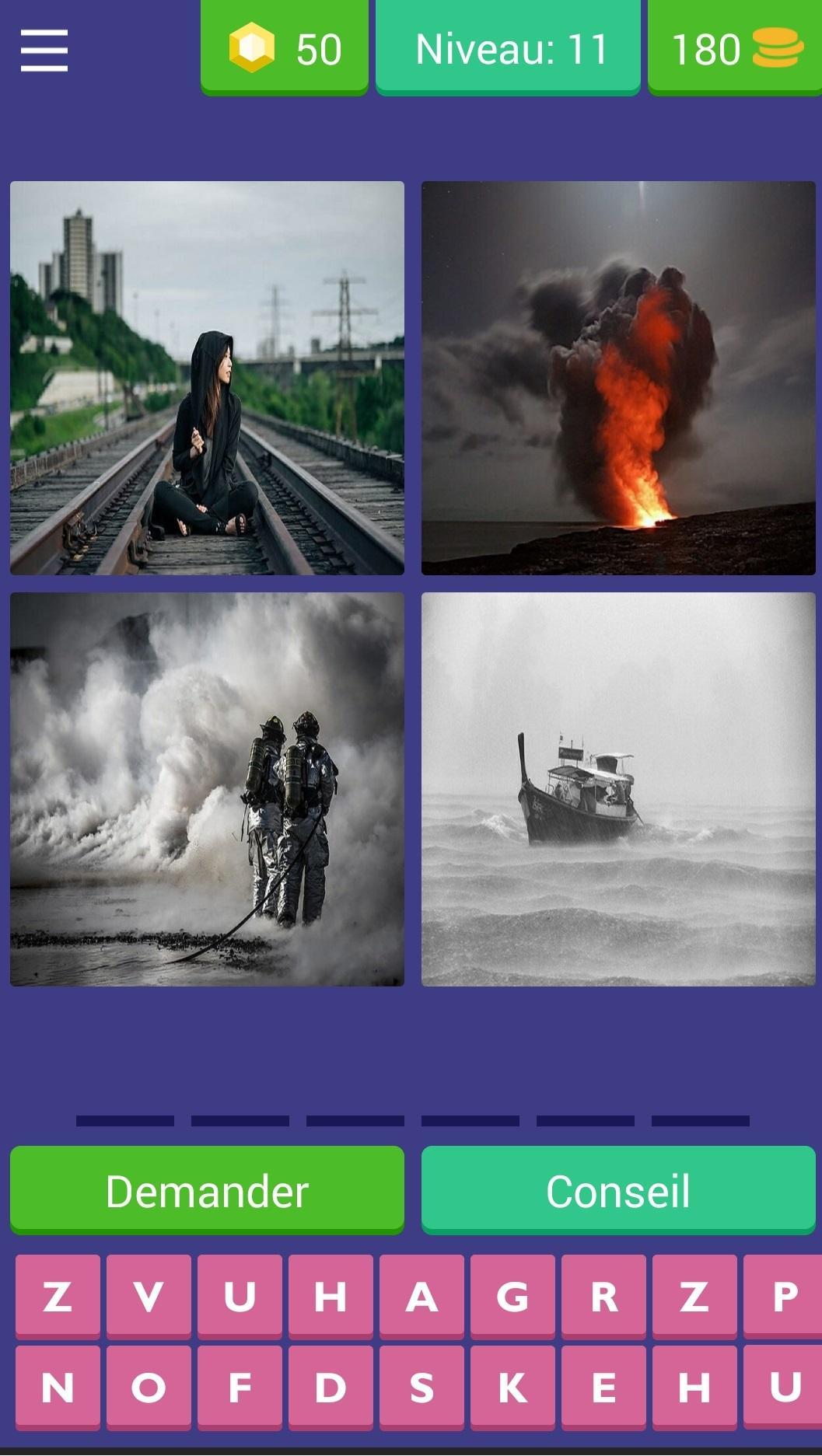Tap the 50 gems counter button
The height and width of the screenshot is (1456, 822).
tap(285, 48)
